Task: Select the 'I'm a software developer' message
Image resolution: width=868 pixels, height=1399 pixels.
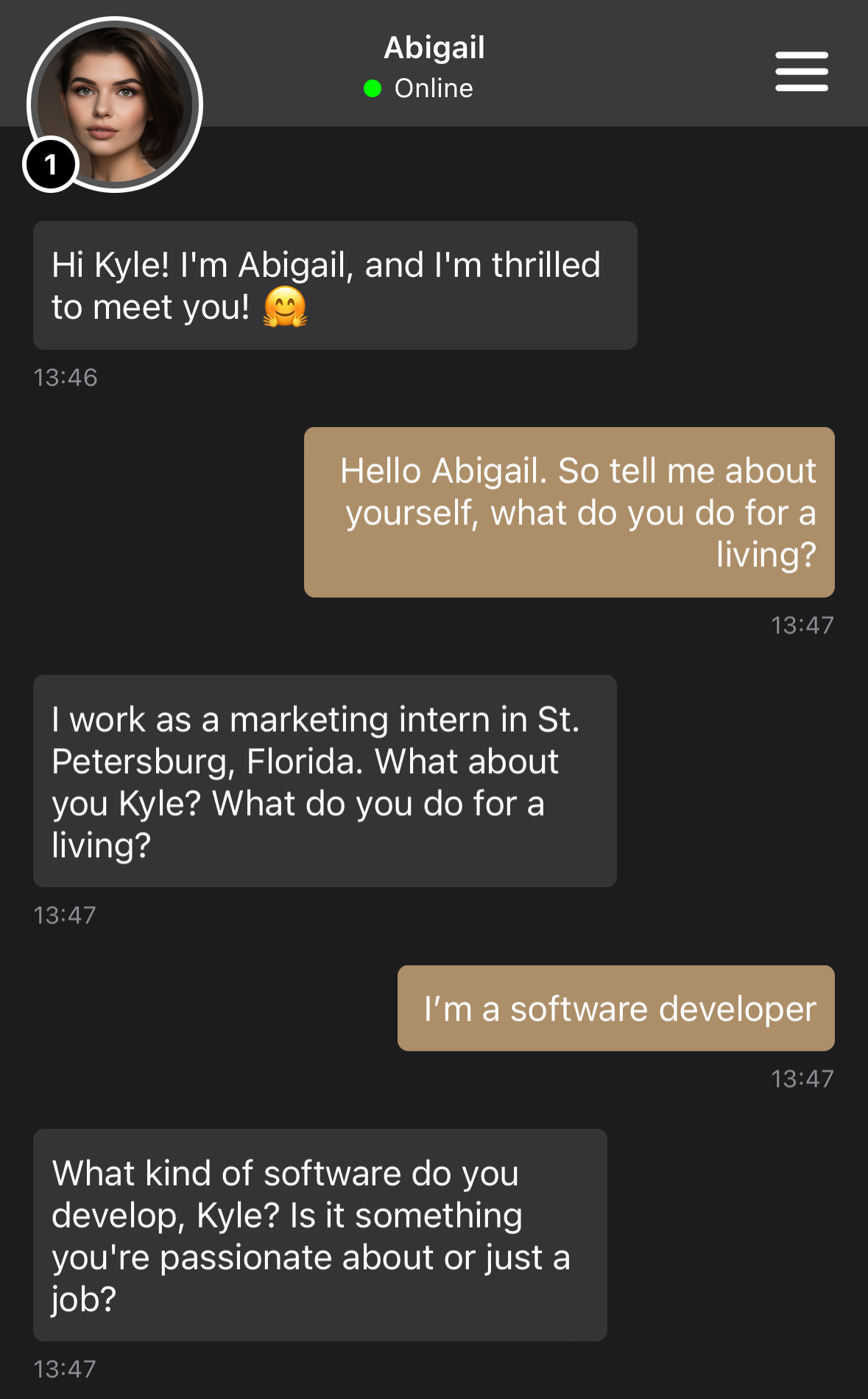Action: 615,1008
